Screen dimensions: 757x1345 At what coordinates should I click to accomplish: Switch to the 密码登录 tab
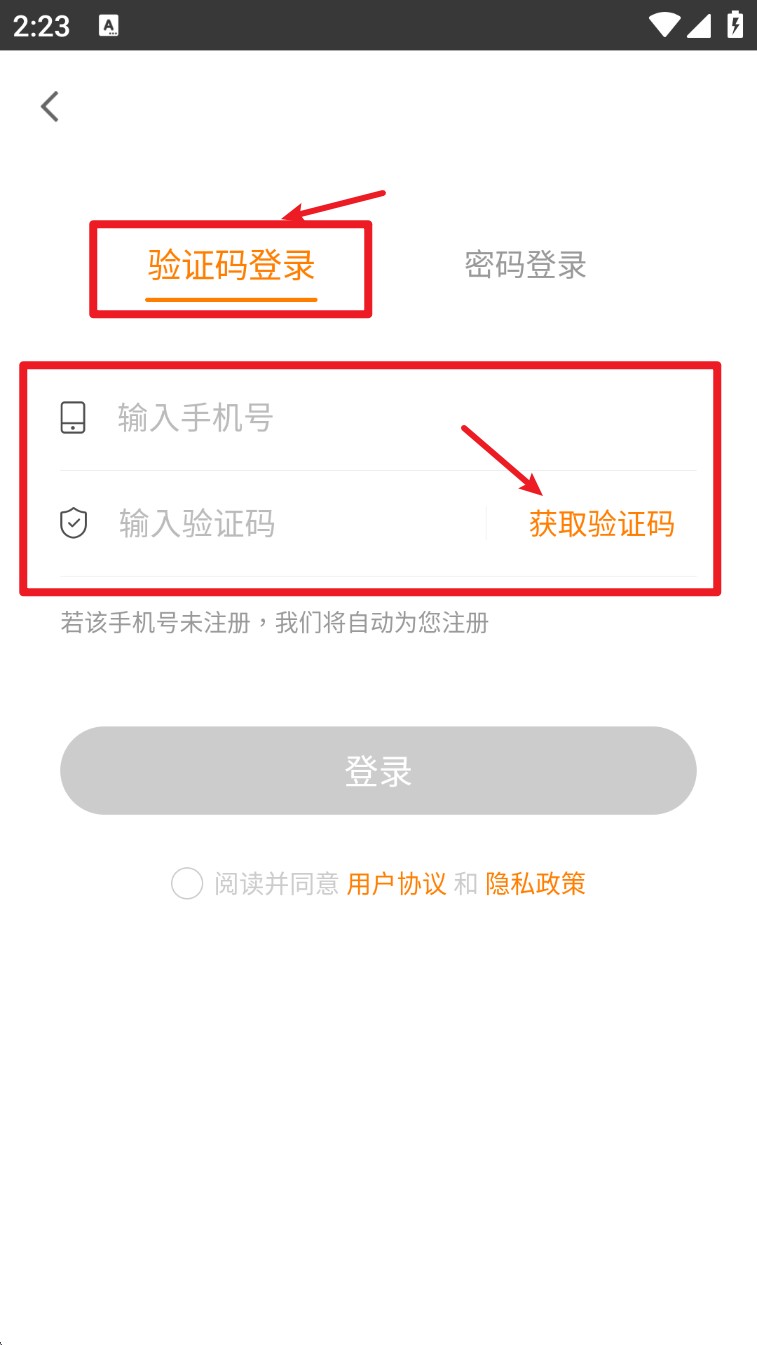click(525, 265)
